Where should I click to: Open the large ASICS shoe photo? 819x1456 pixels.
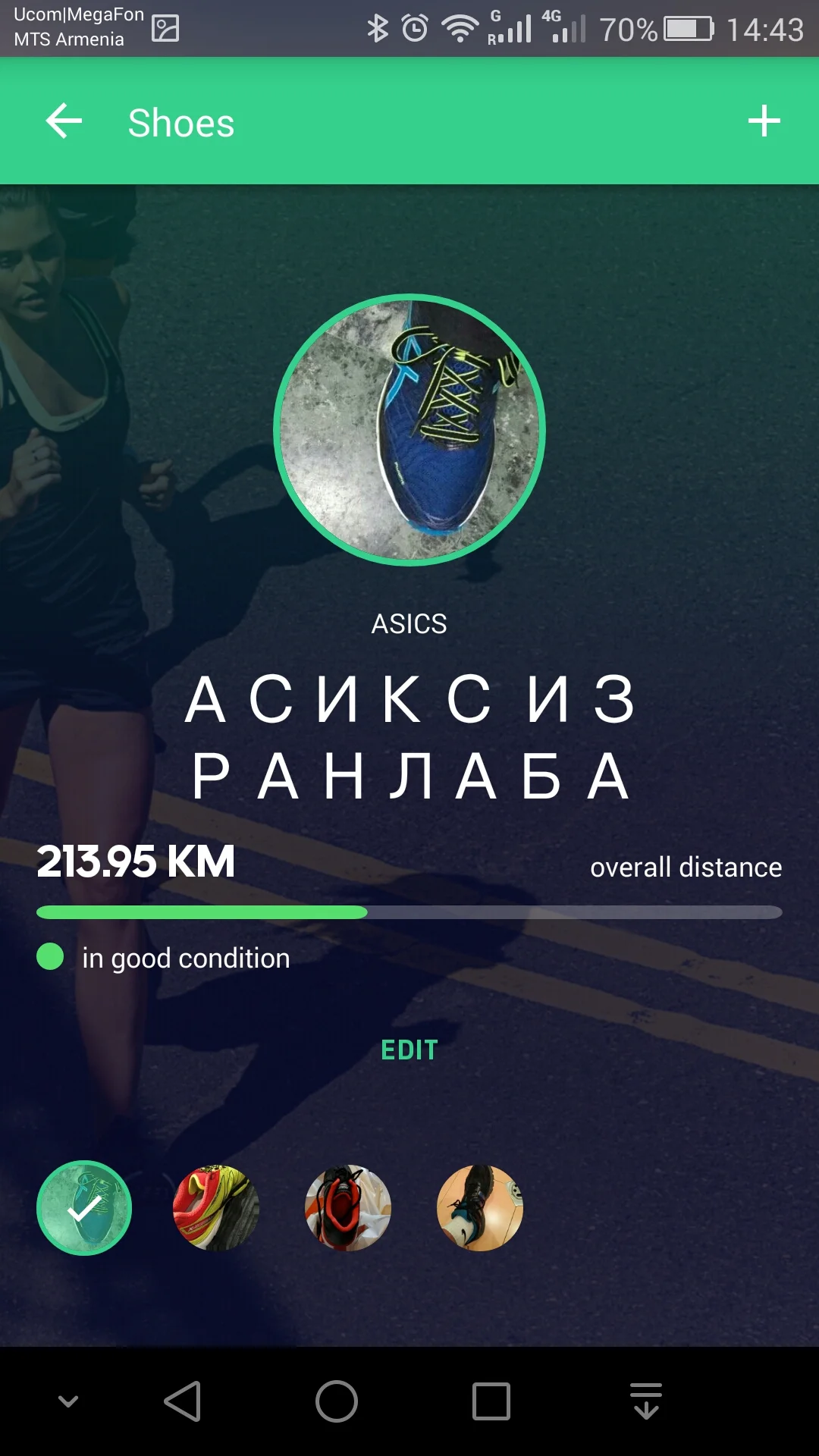tap(409, 430)
